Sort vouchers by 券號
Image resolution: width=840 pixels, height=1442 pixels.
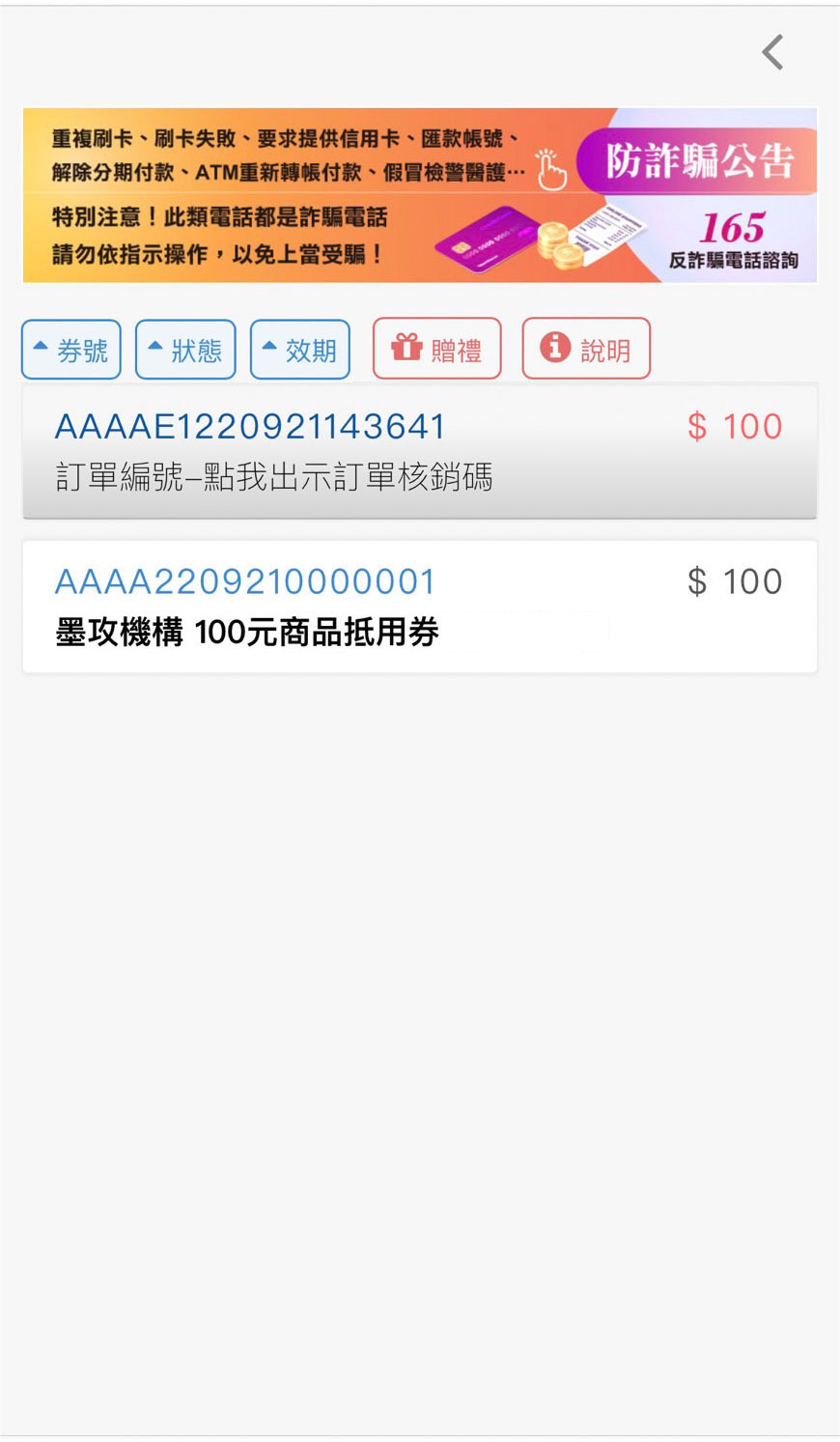[71, 350]
